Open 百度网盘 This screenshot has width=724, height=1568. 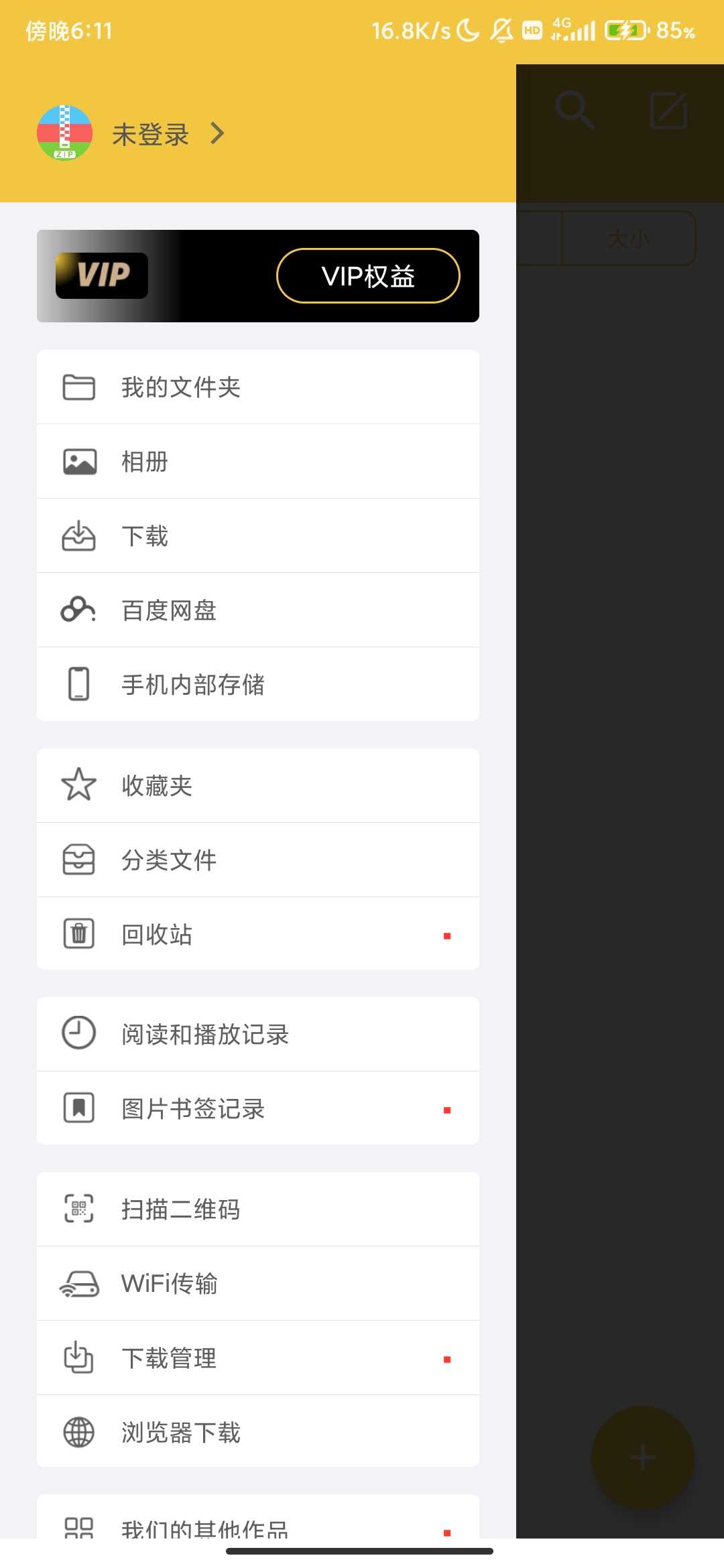click(x=257, y=610)
